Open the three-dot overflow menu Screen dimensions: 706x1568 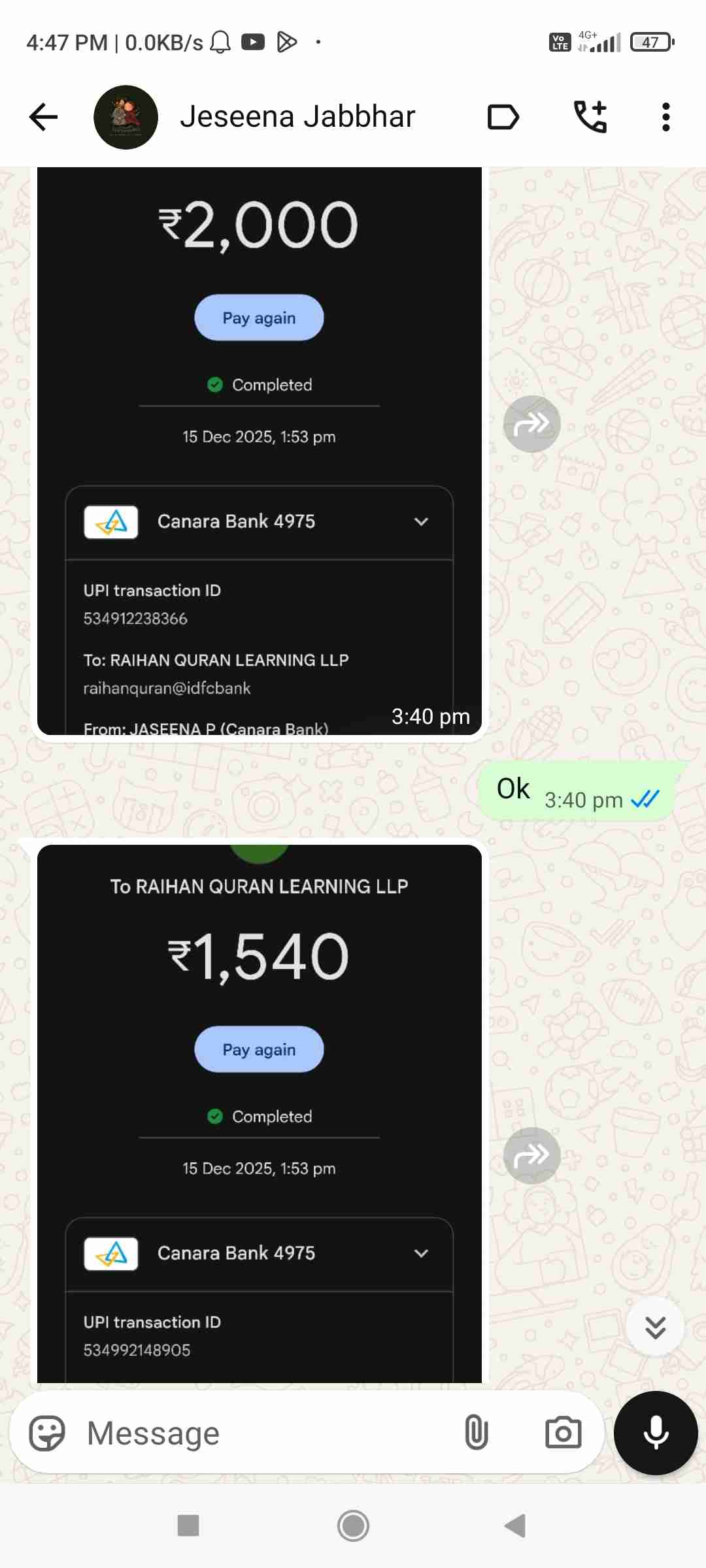[x=665, y=118]
